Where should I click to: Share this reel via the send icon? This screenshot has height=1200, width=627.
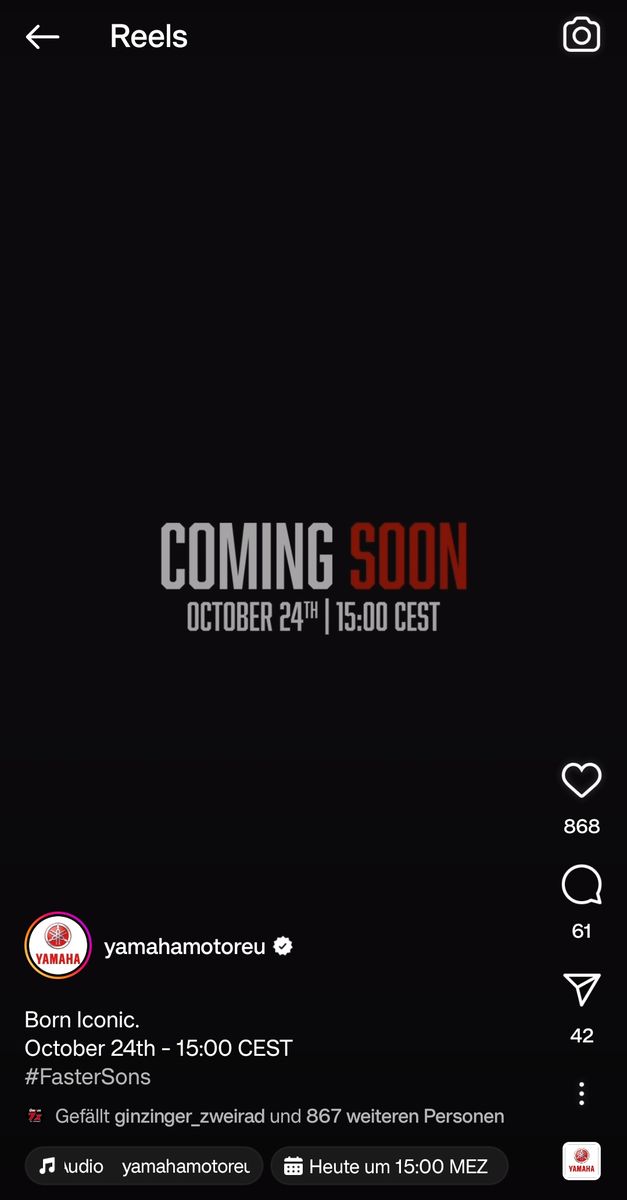coord(581,990)
